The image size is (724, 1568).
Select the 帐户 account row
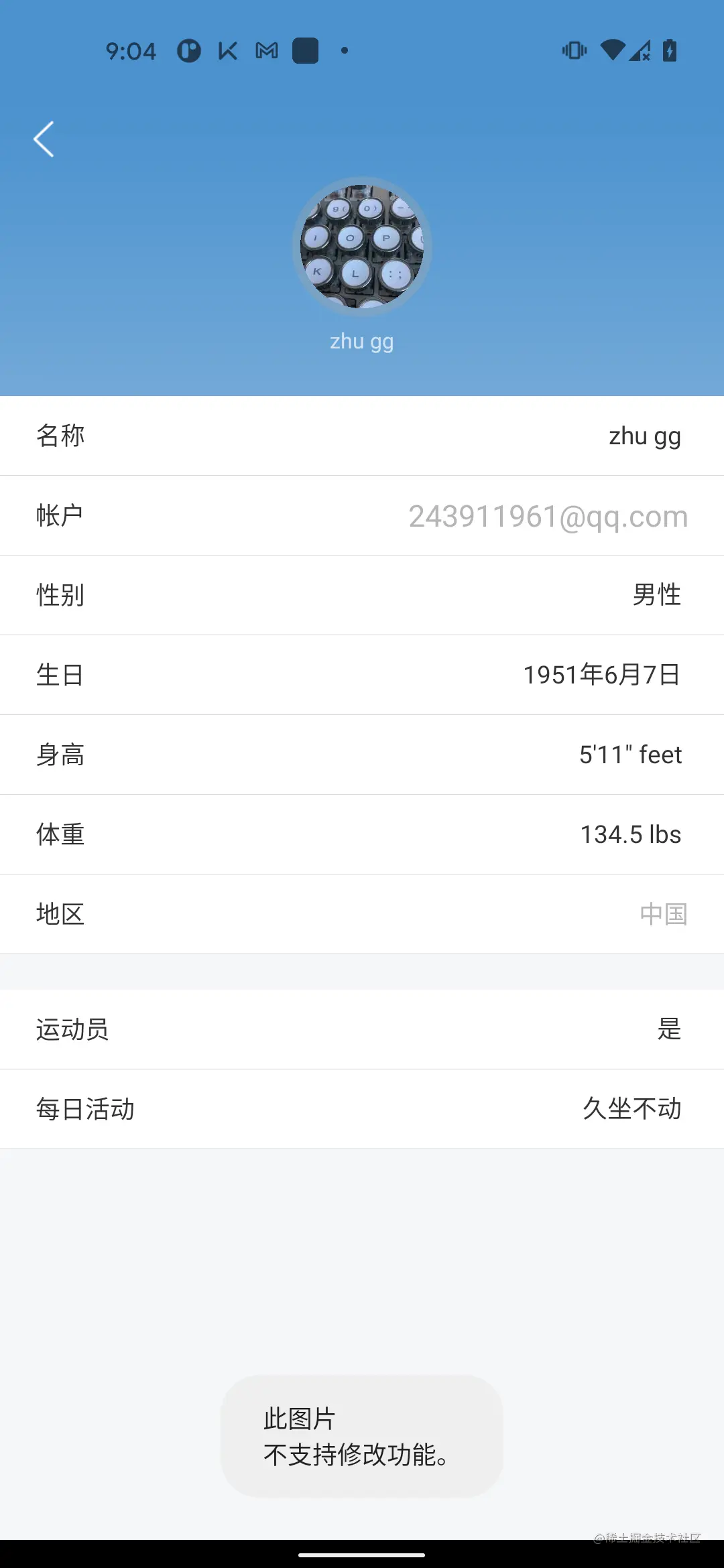362,515
